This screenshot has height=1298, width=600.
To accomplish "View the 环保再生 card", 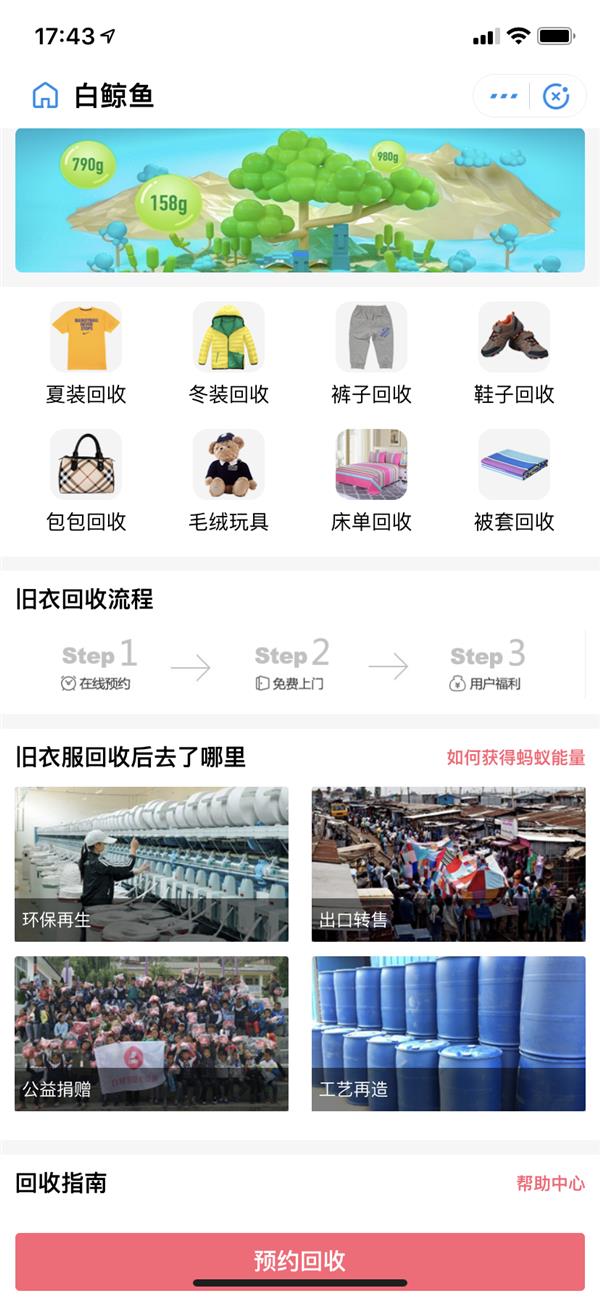I will 152,864.
